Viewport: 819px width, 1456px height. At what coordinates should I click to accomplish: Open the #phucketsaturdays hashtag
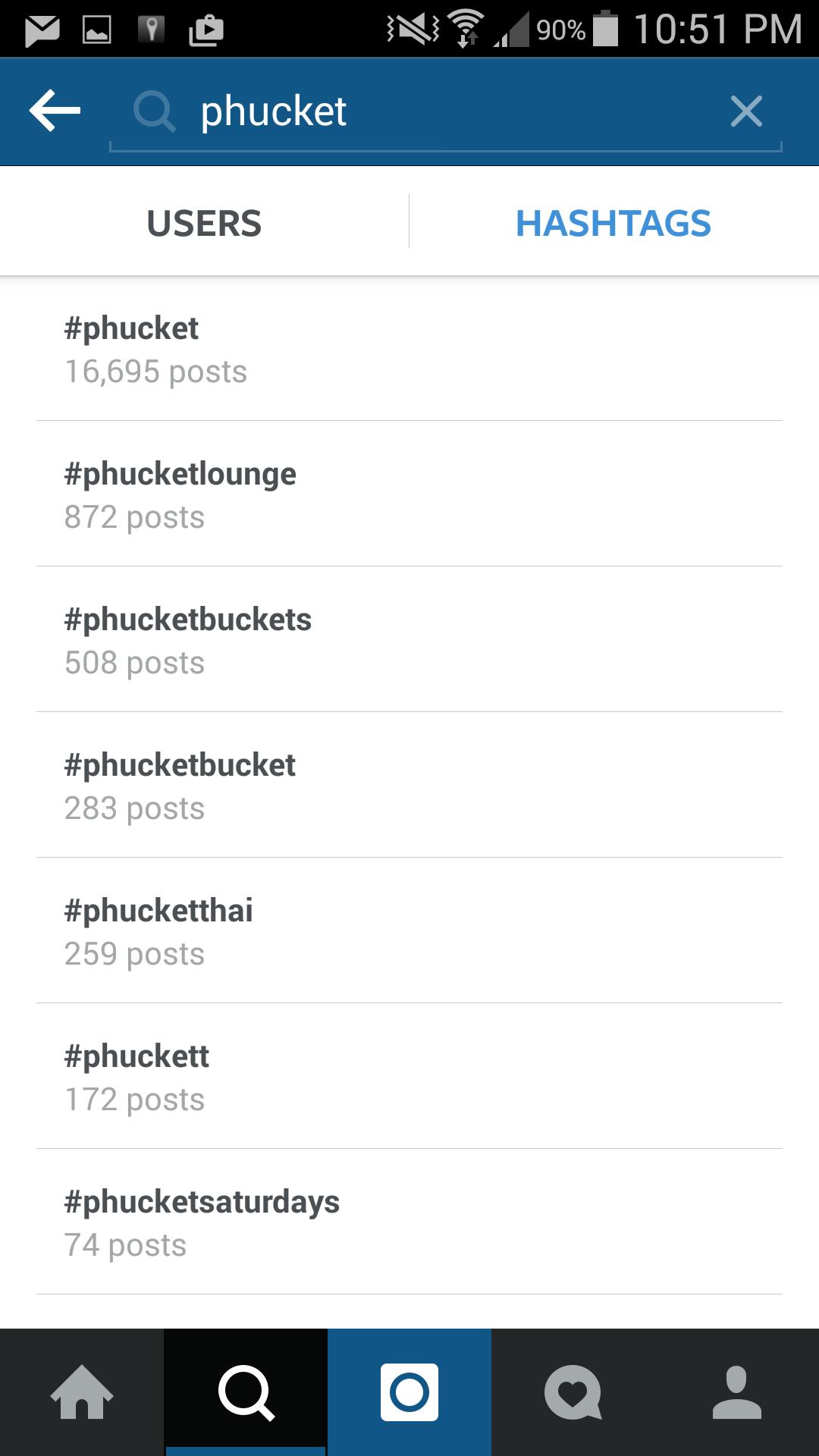409,1222
